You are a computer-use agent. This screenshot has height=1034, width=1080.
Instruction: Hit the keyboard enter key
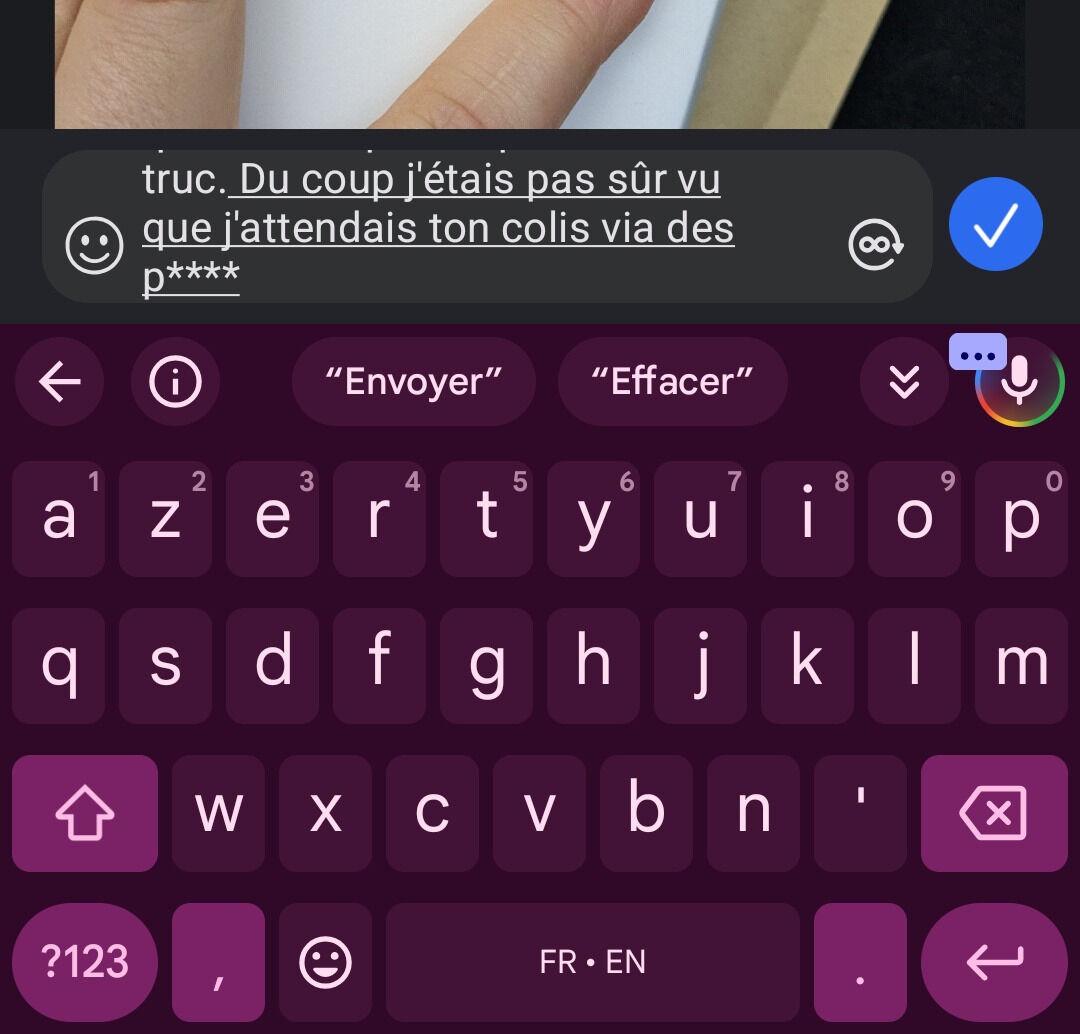click(x=993, y=962)
